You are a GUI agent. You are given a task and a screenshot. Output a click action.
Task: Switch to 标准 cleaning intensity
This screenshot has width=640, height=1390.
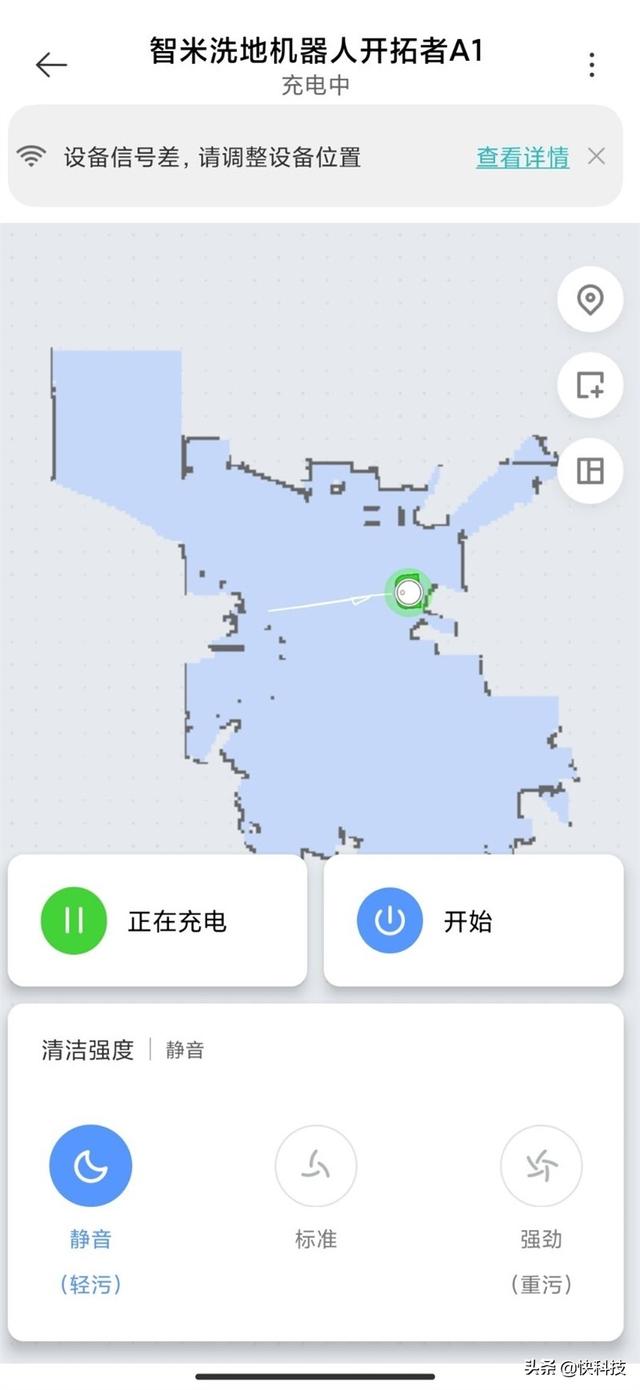pyautogui.click(x=316, y=1166)
